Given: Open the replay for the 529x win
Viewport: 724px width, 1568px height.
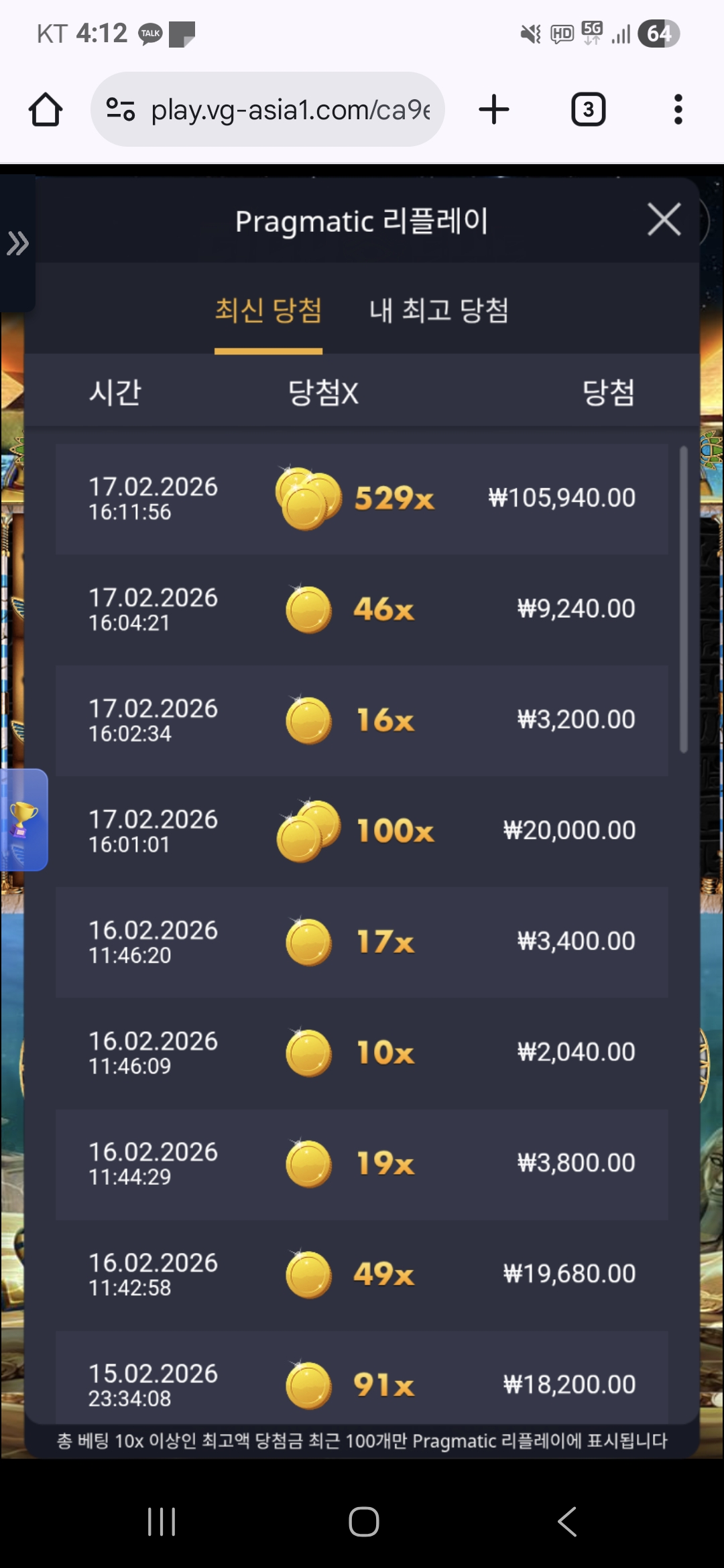Looking at the screenshot, I should point(361,499).
